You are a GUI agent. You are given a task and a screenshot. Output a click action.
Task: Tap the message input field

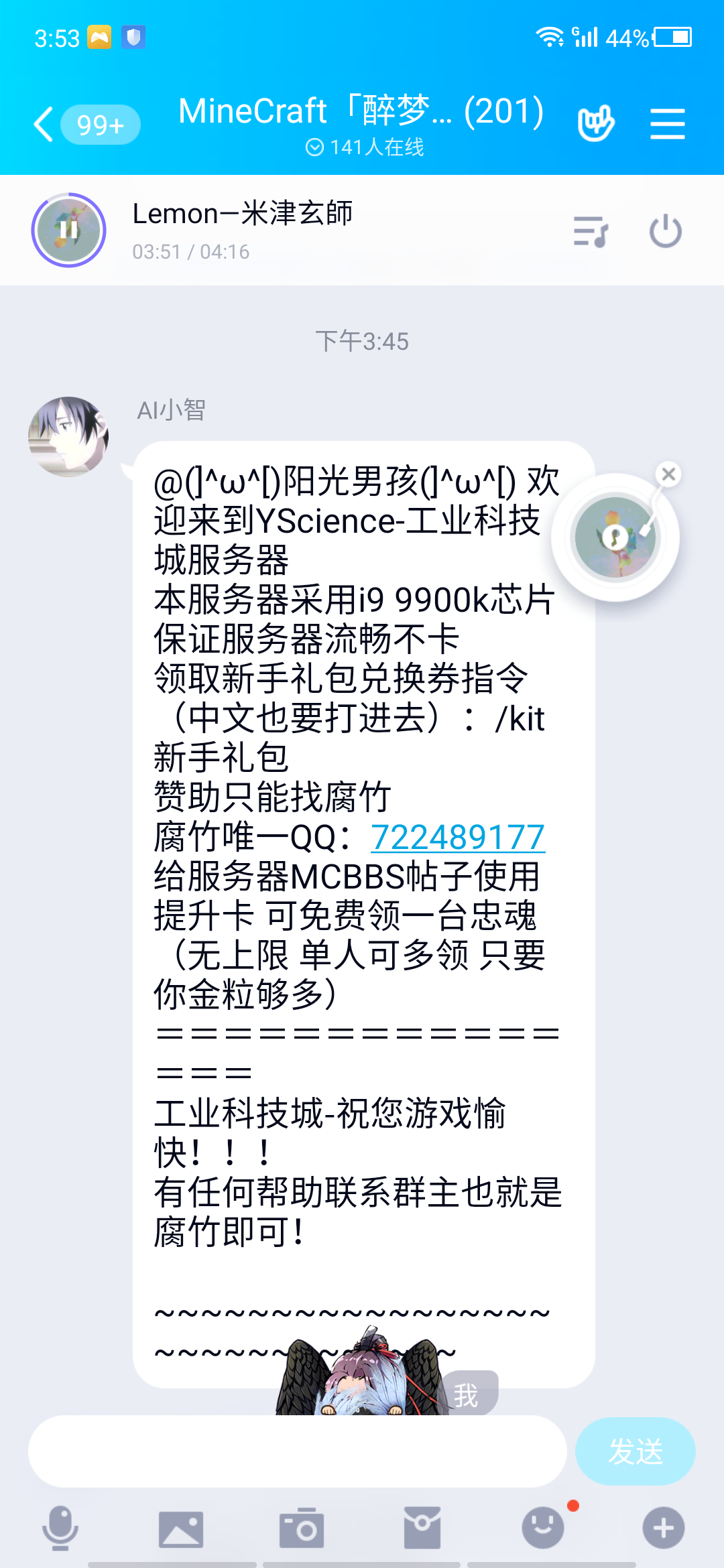point(297,1451)
